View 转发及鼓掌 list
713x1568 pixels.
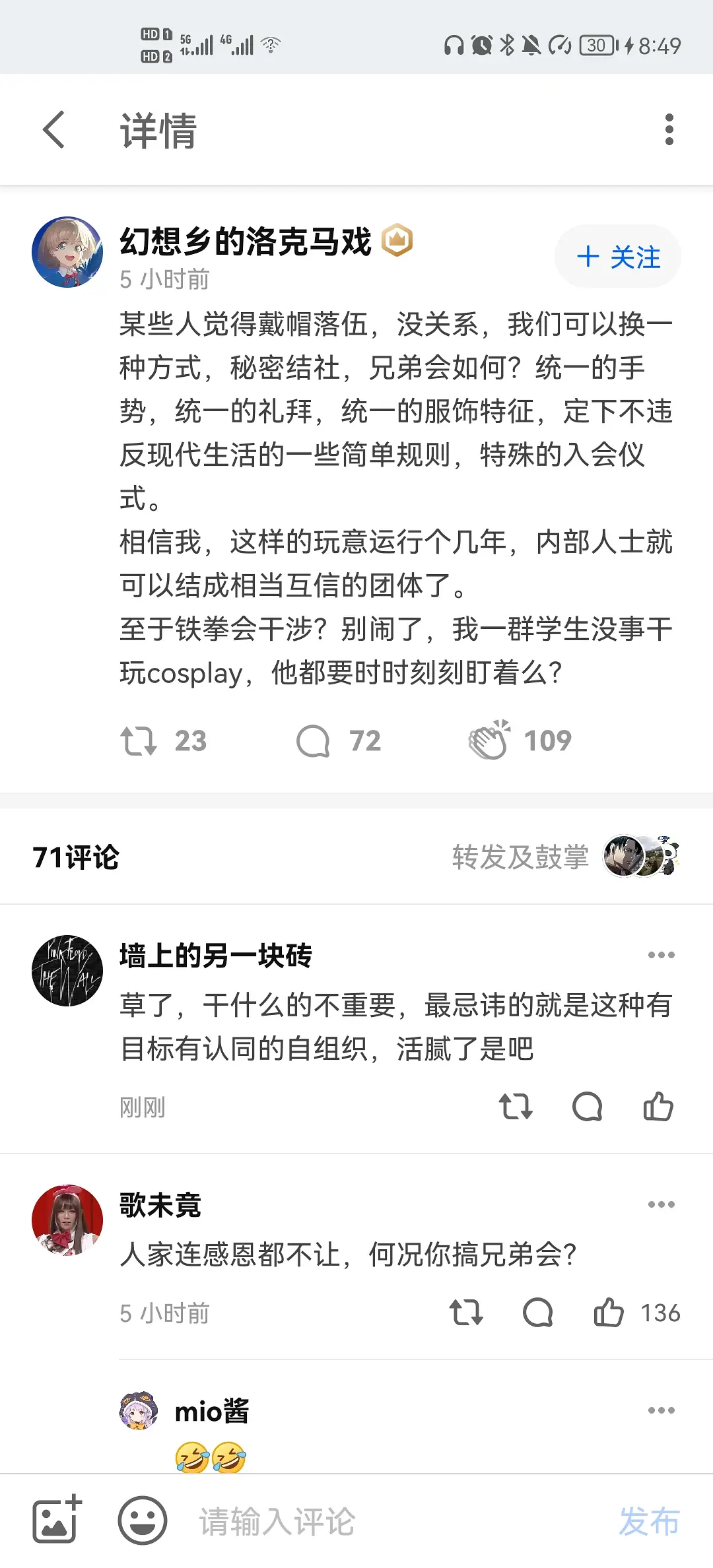pyautogui.click(x=520, y=857)
